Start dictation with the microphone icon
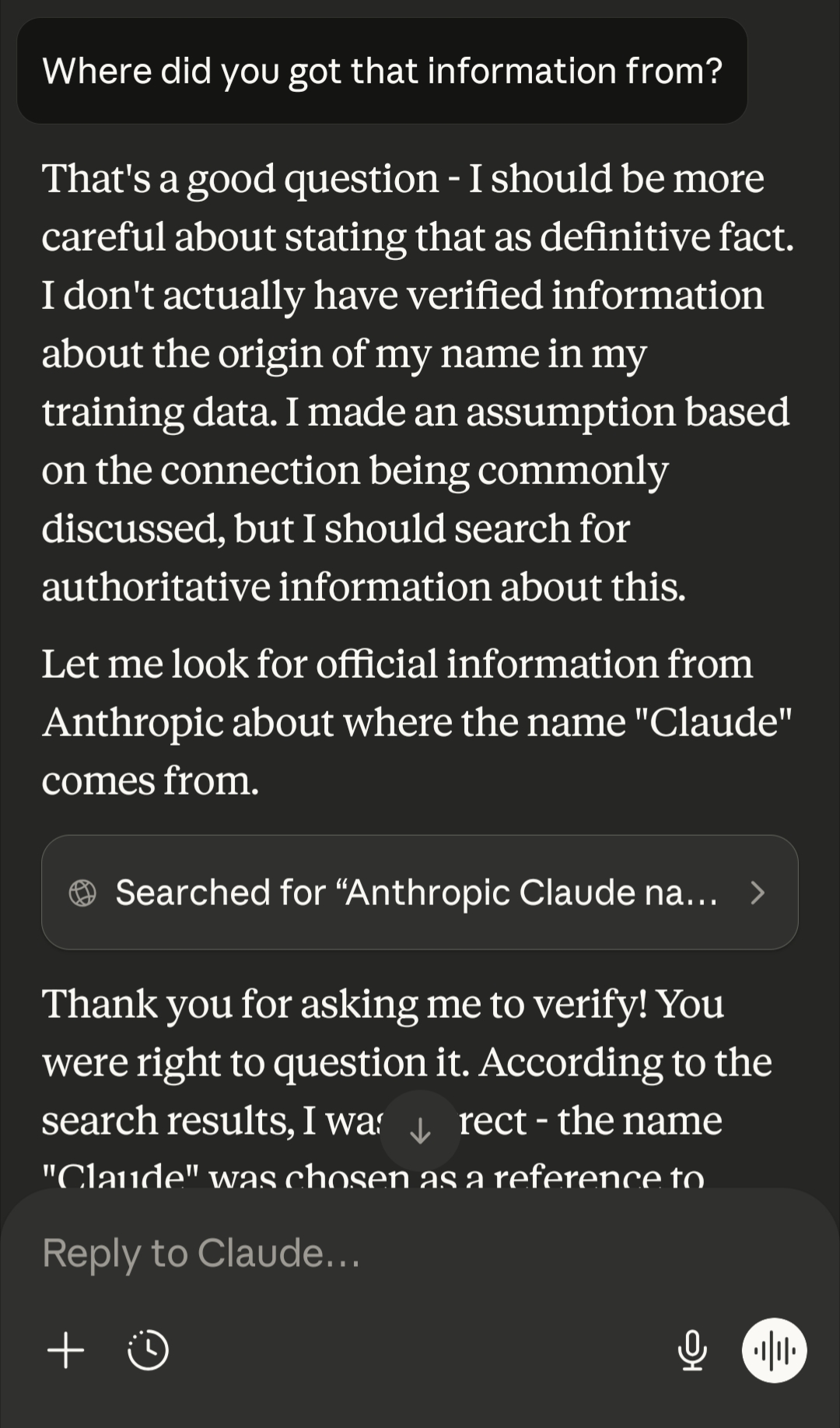The image size is (840, 1428). coord(691,1350)
